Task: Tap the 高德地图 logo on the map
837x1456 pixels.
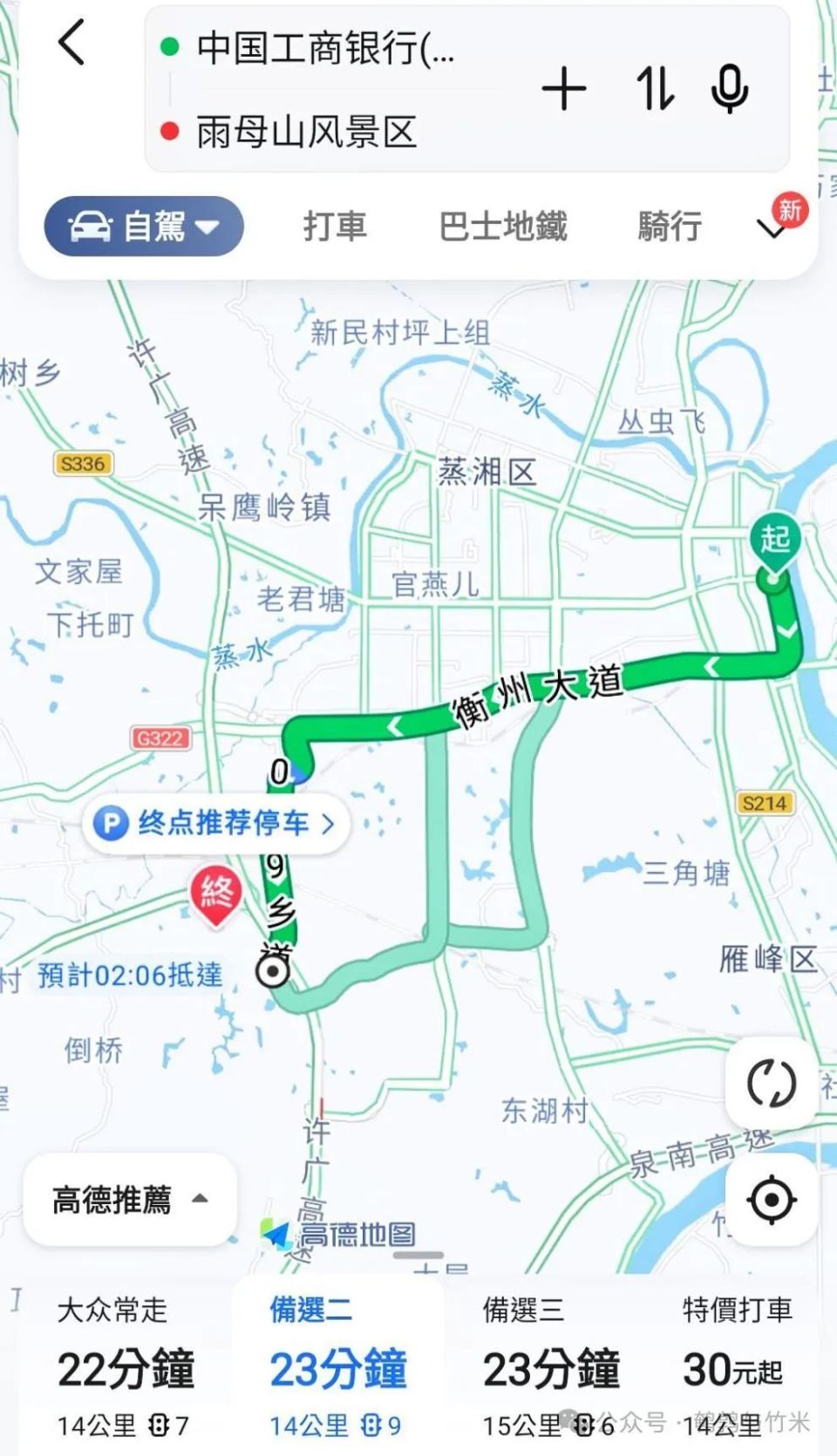Action: click(x=340, y=1233)
